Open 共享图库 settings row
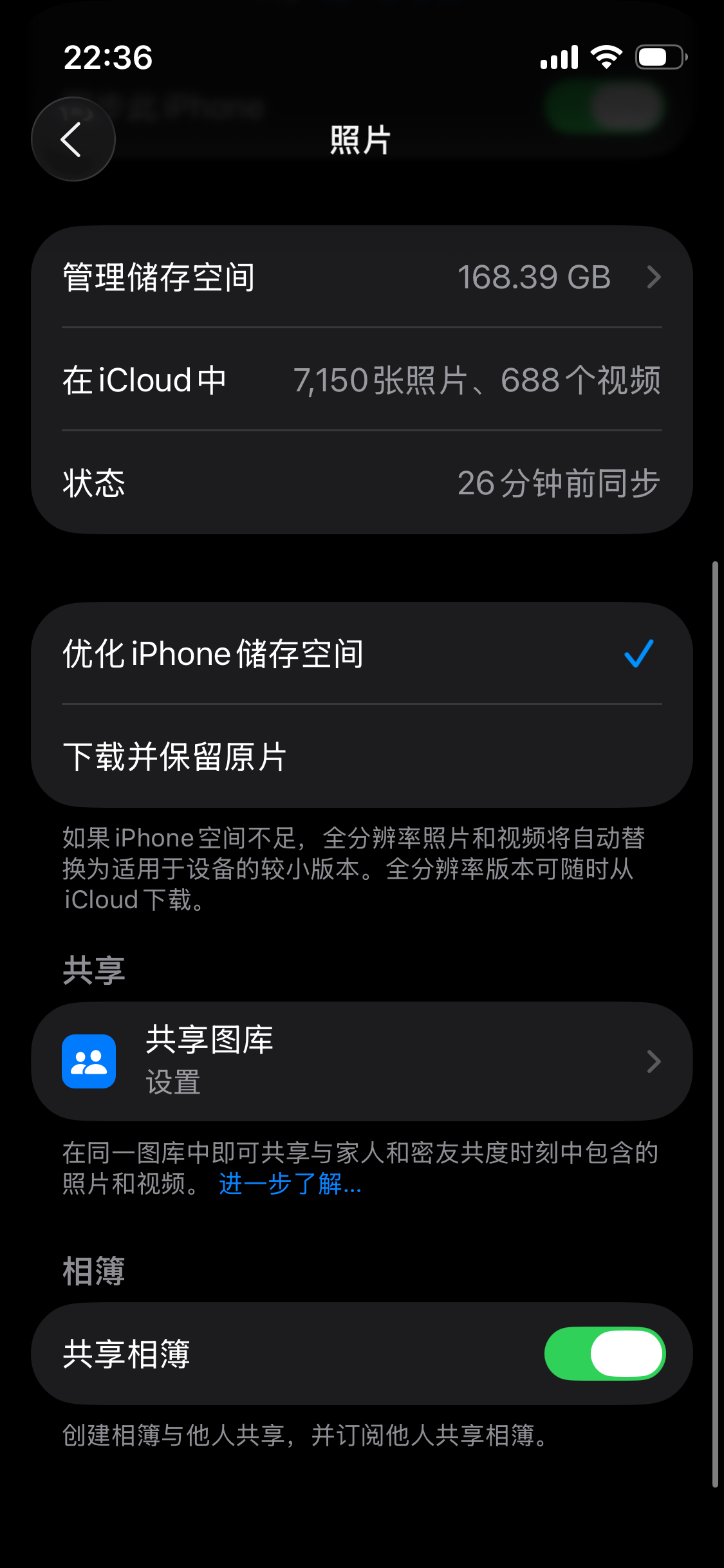Screen dimensions: 724x1568 point(362,1061)
